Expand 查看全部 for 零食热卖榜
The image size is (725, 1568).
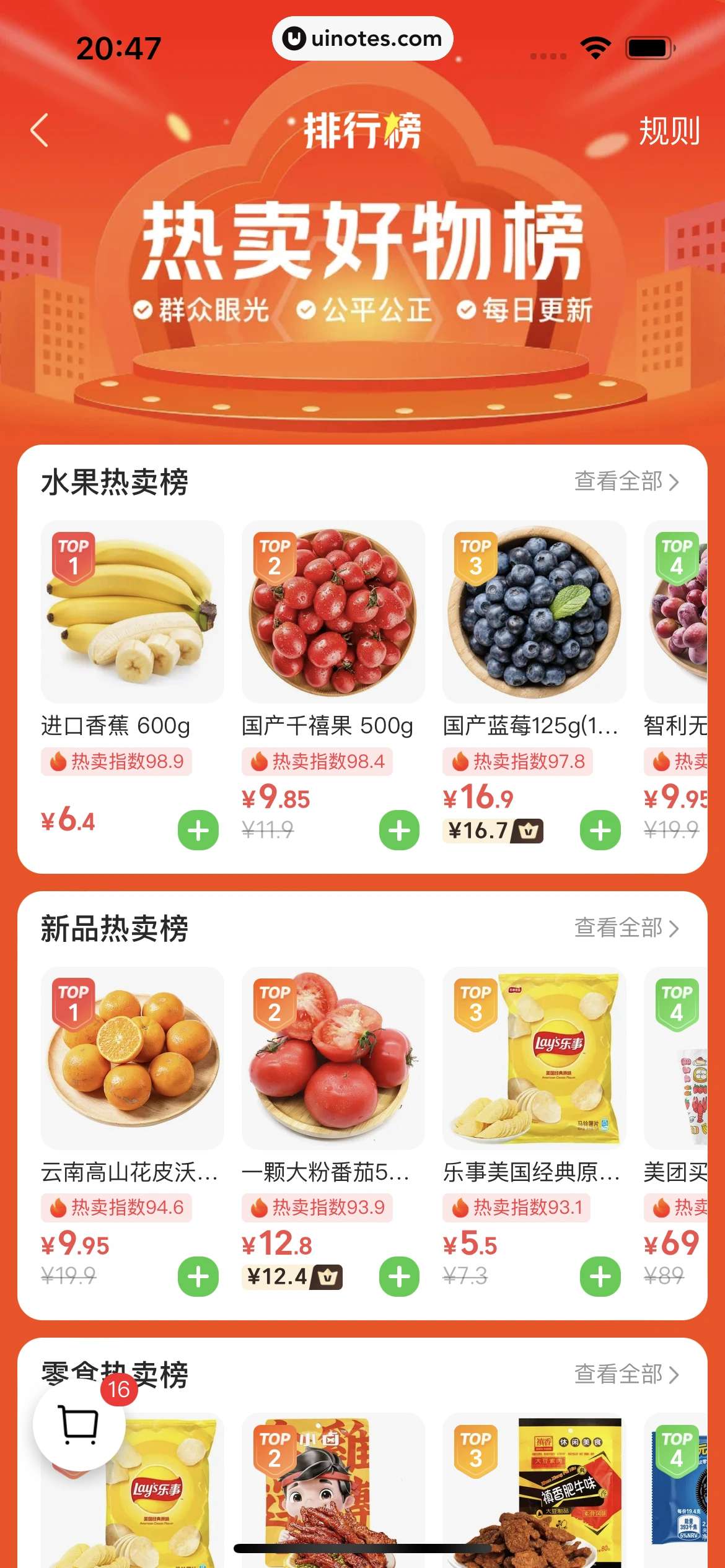pos(626,1375)
